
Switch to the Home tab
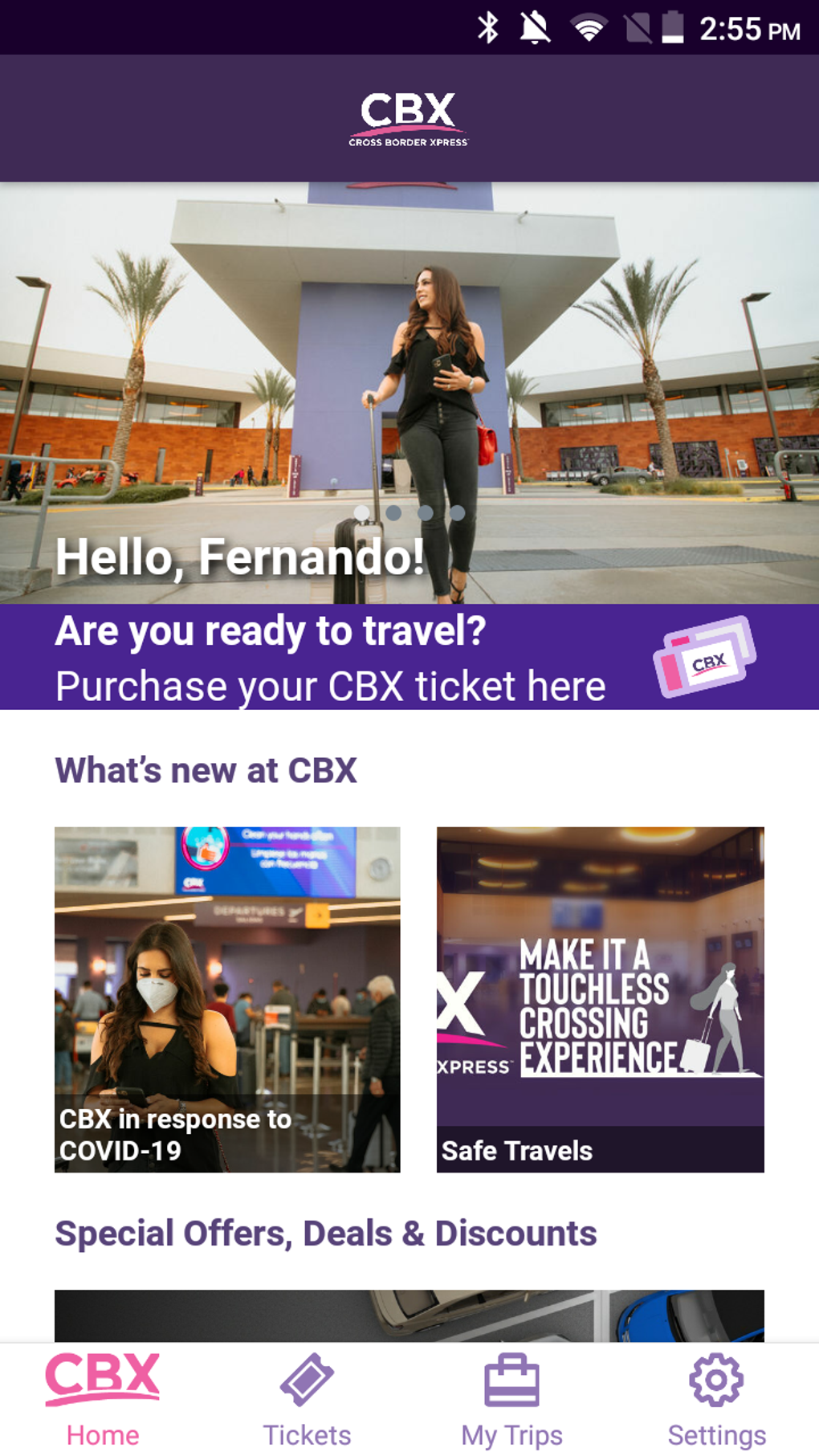click(x=101, y=1401)
